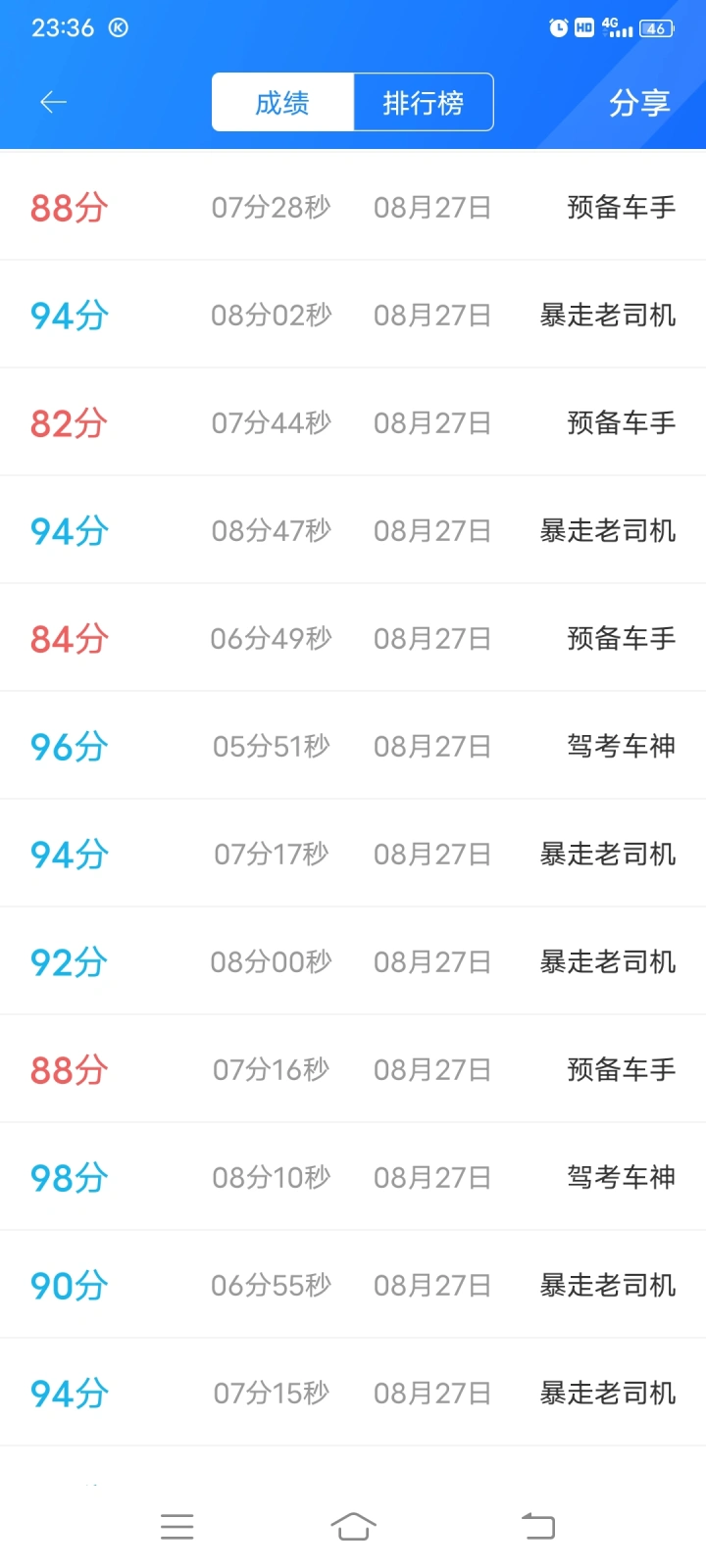The image size is (706, 1568).
Task: Go to the system home screen
Action: [x=353, y=1526]
